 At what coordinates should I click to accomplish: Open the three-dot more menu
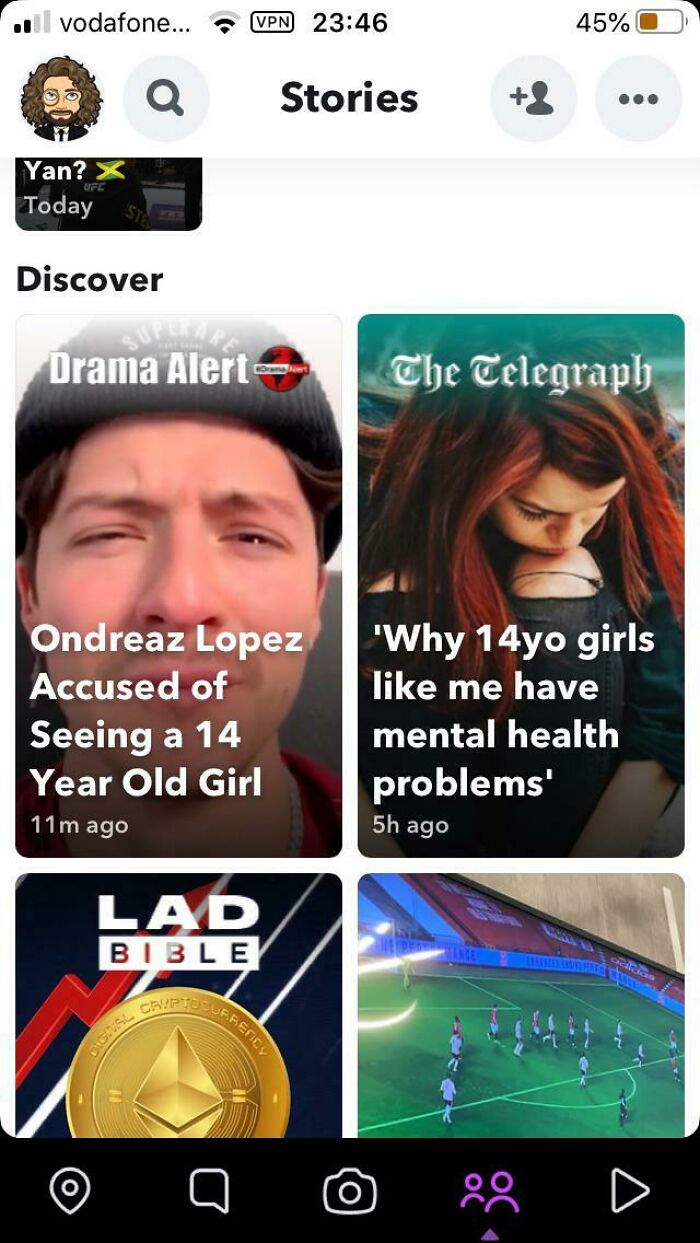(638, 98)
